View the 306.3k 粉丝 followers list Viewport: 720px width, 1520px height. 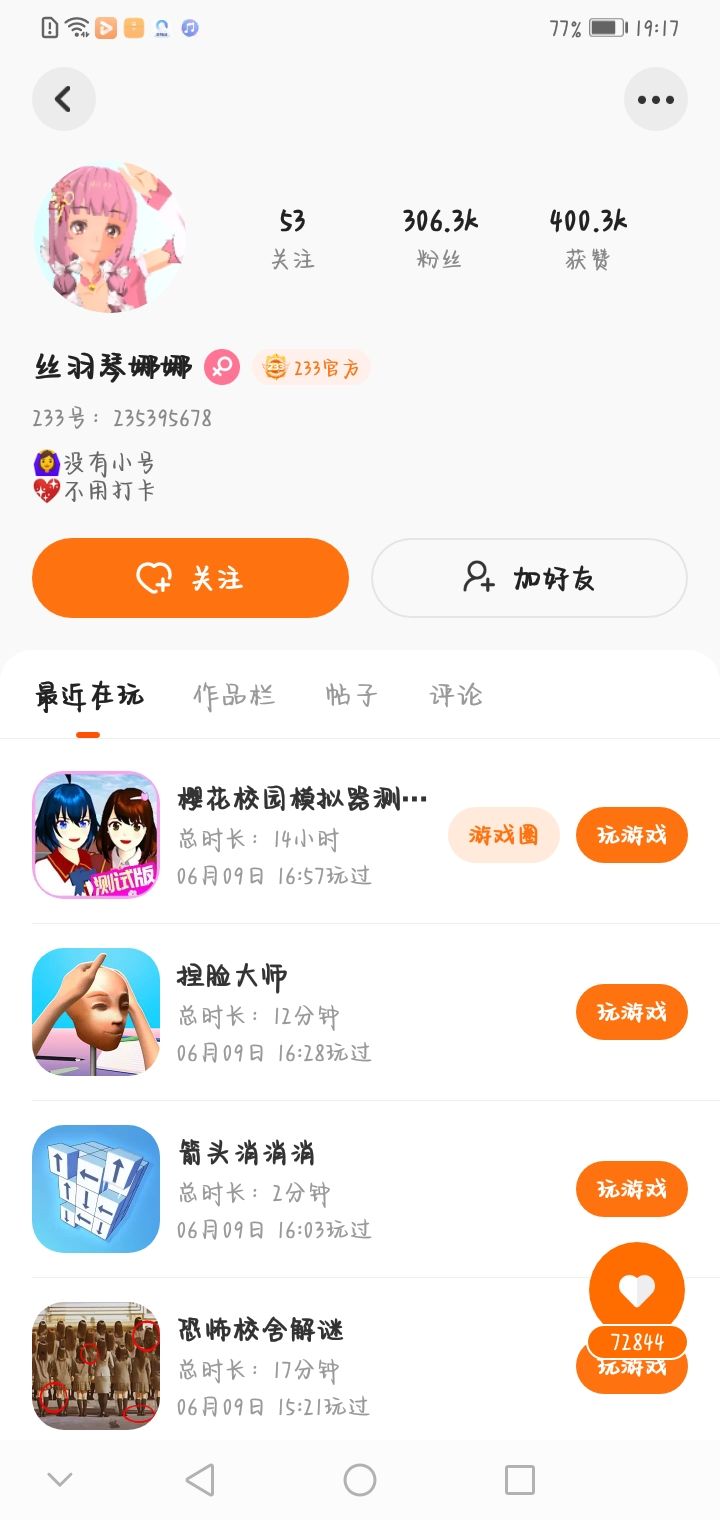440,239
